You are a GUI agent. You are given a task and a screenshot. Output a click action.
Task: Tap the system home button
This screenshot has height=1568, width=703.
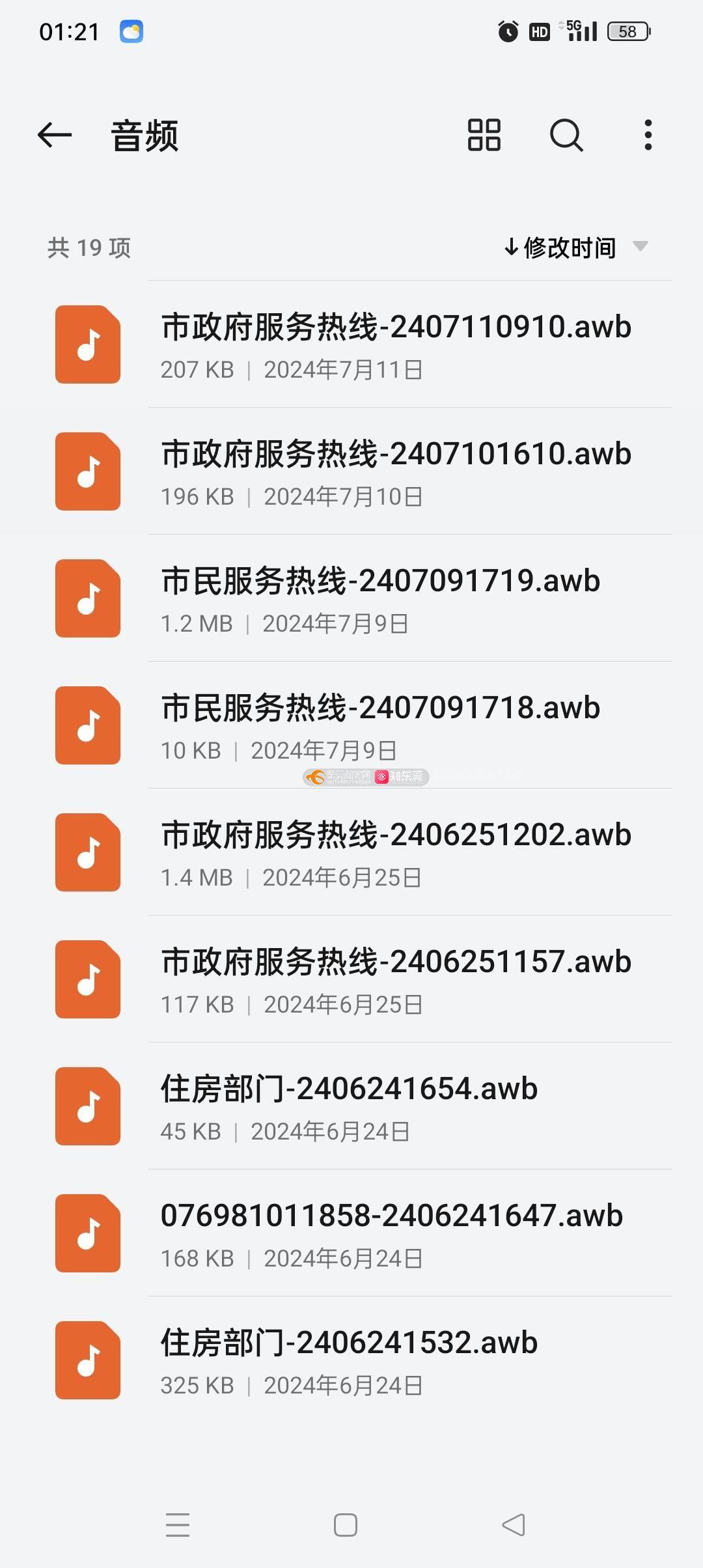click(346, 1525)
